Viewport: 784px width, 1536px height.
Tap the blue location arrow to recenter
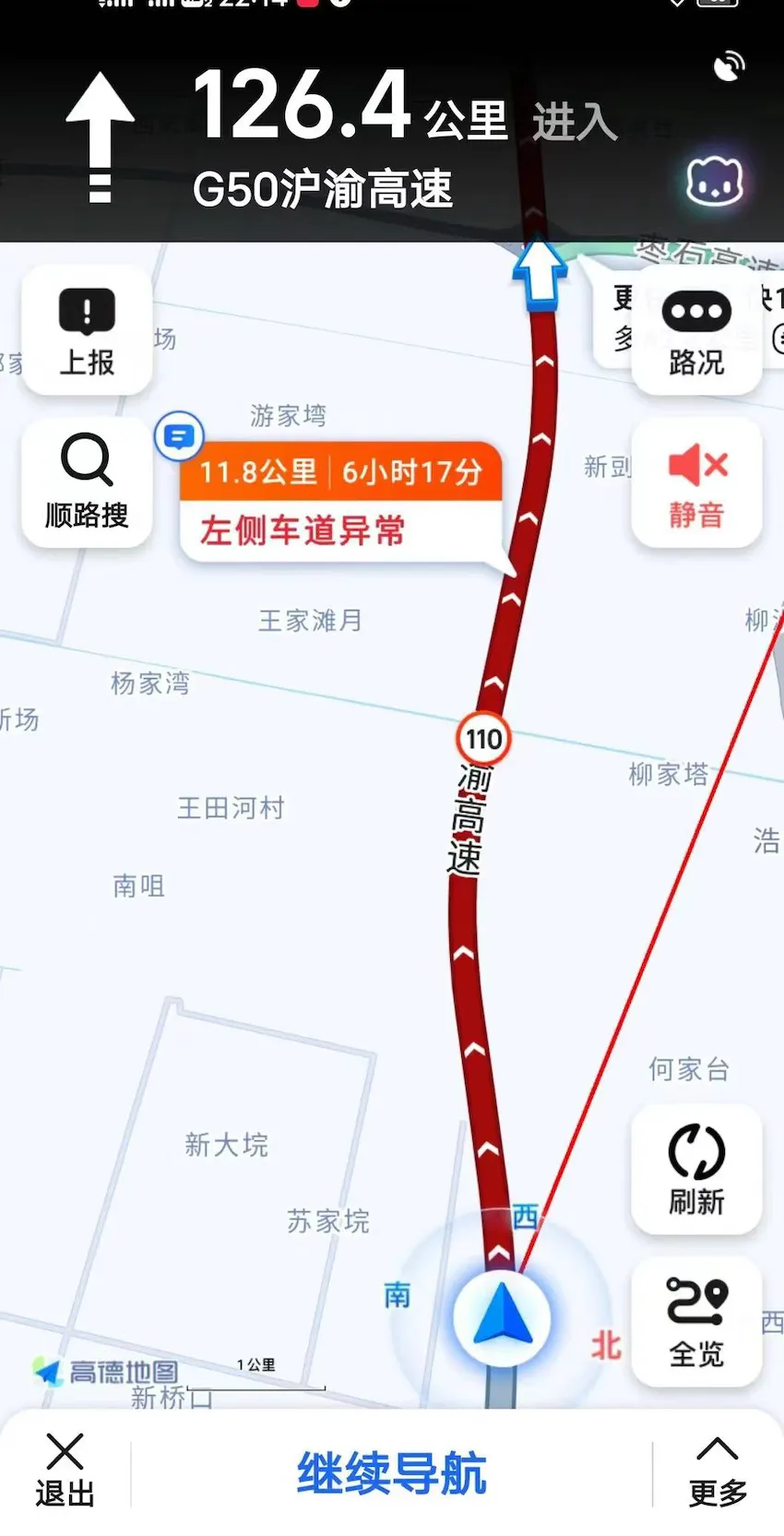point(502,1317)
